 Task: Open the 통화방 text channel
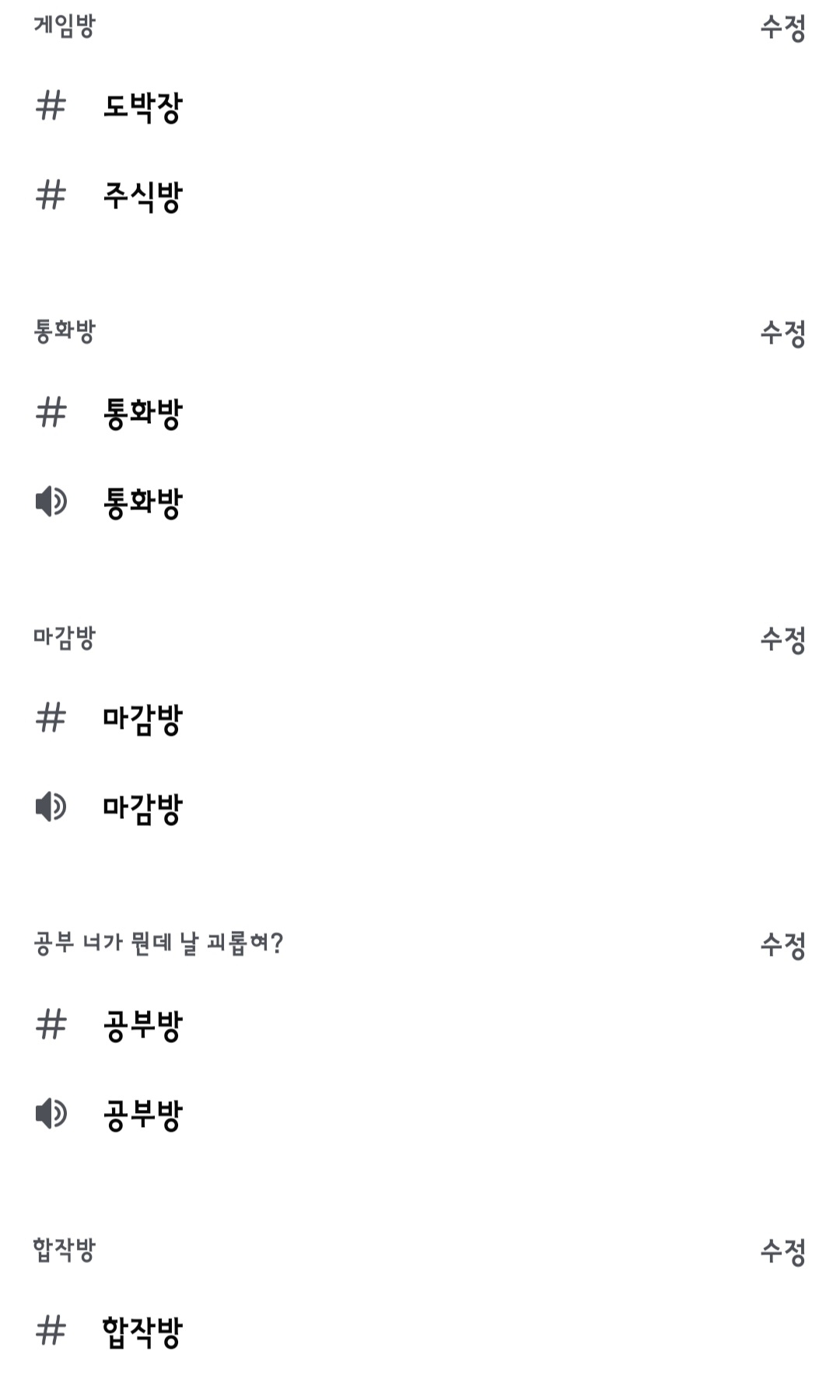[x=142, y=413]
